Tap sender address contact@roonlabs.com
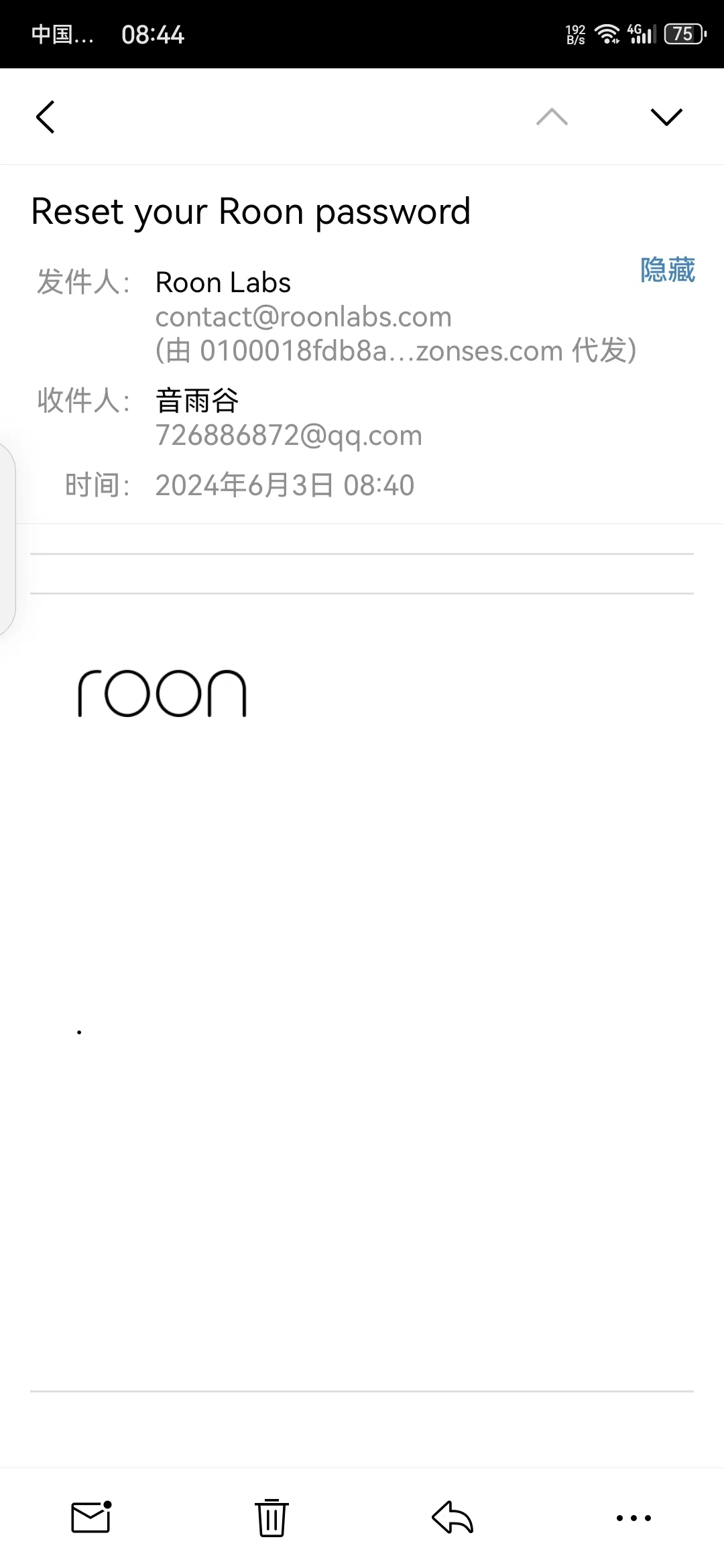 304,317
